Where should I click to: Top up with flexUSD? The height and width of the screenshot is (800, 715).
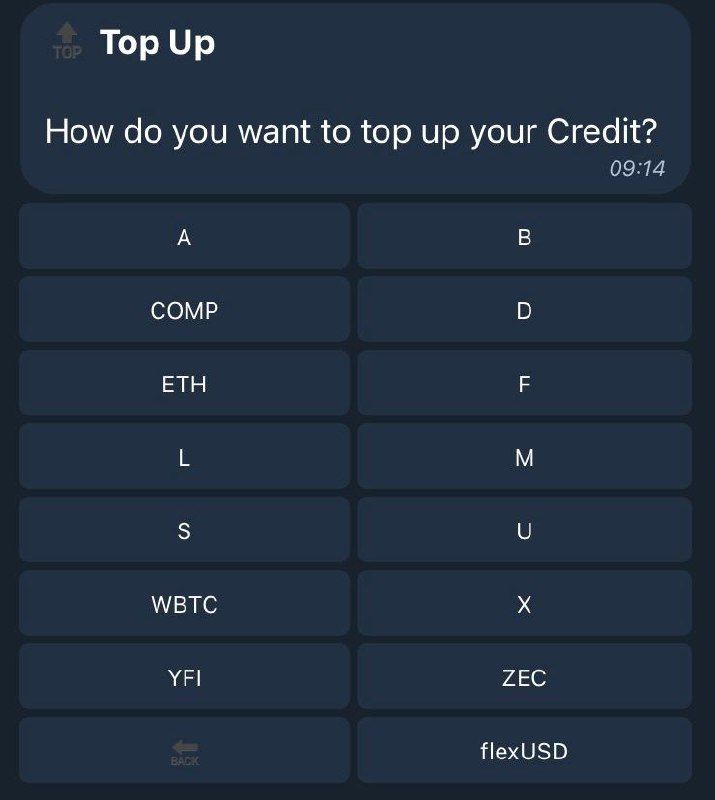524,751
